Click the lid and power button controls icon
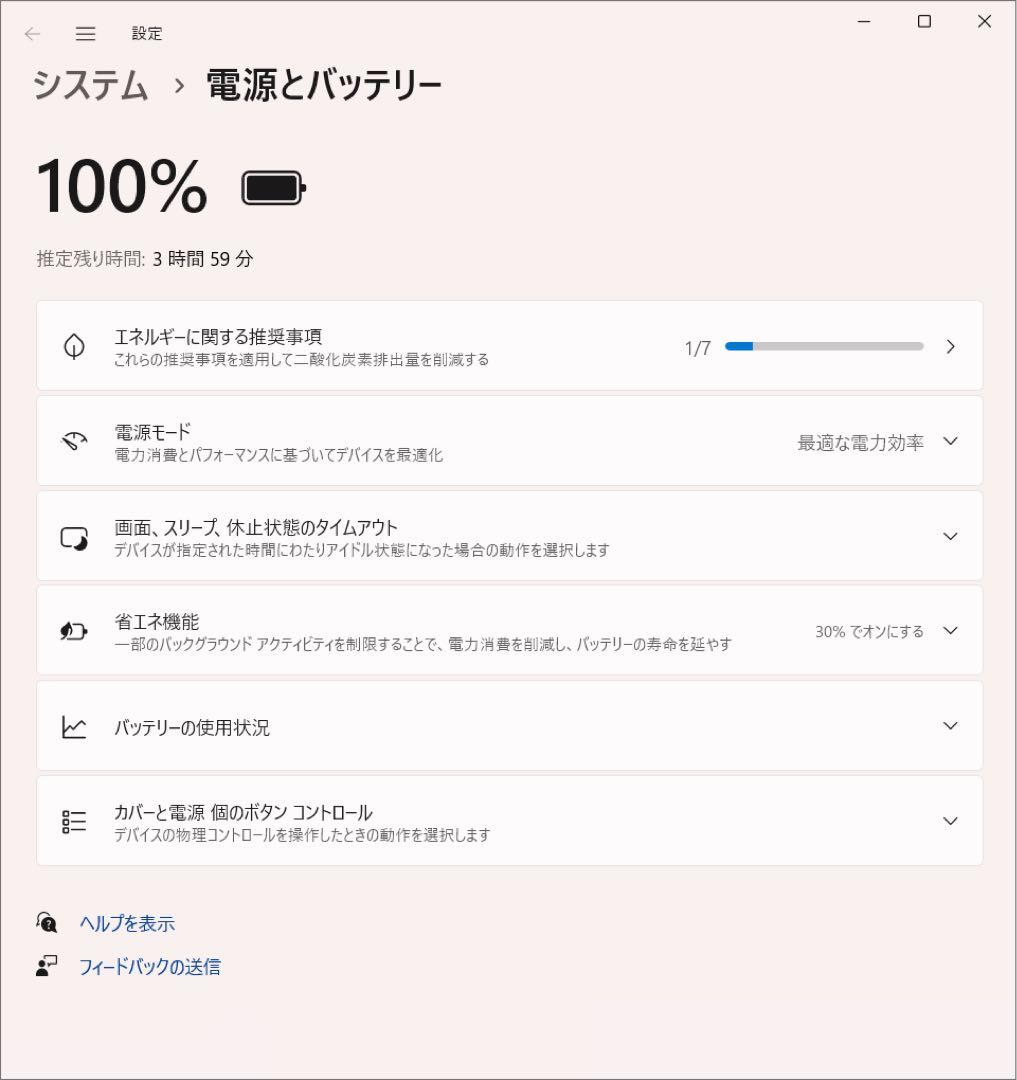 click(x=73, y=820)
